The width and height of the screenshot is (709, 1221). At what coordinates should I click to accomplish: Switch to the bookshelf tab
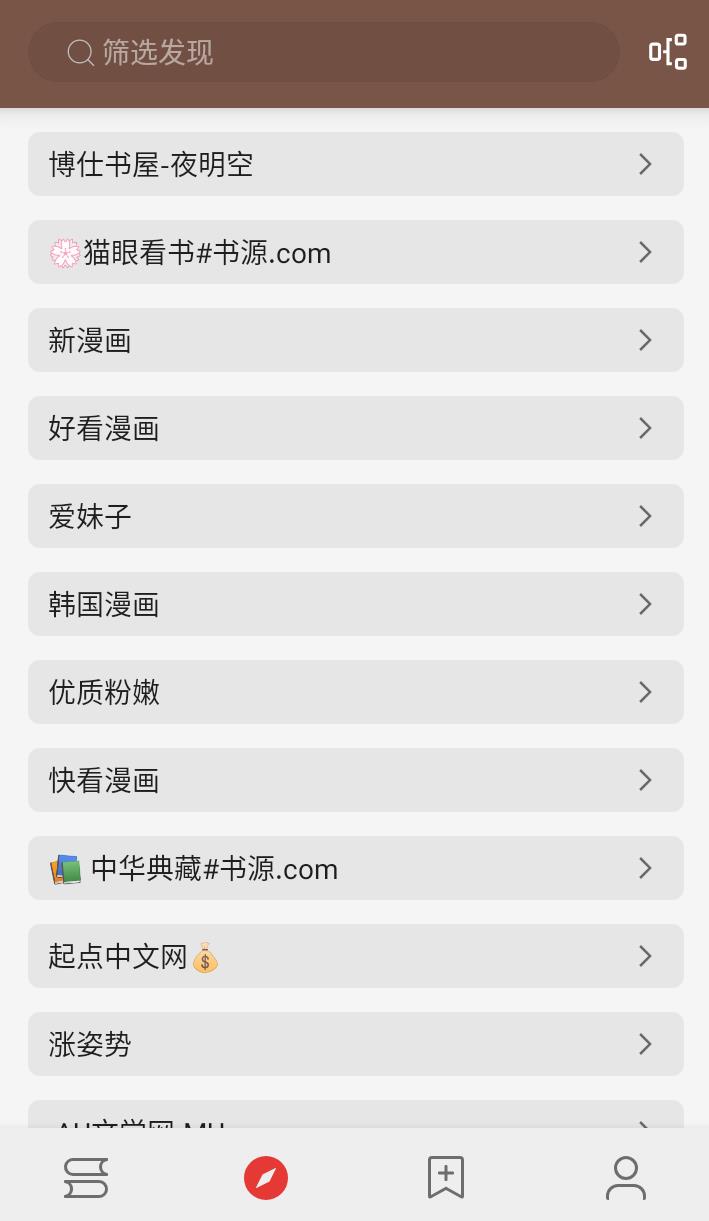point(86,1177)
